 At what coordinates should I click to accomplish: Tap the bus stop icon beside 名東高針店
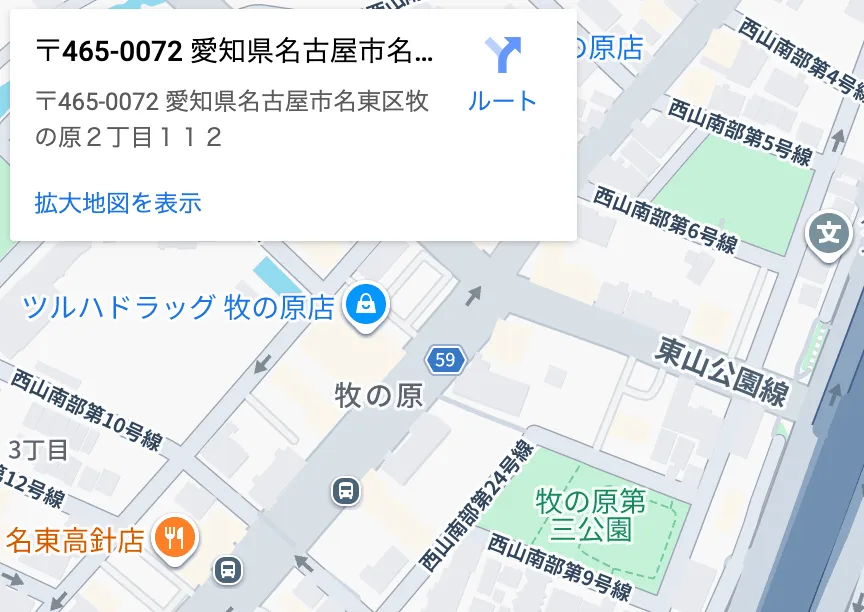click(228, 570)
